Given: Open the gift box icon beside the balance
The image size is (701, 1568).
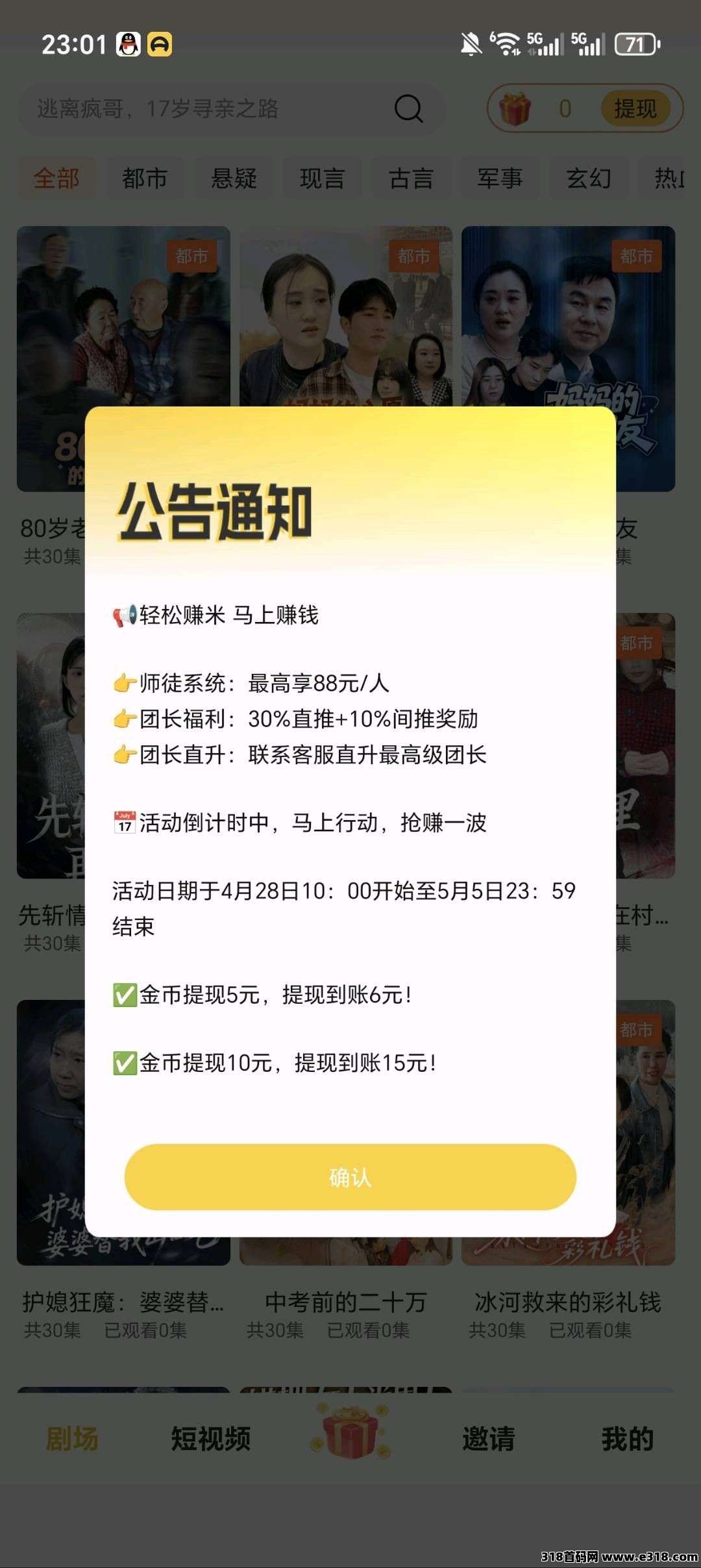Looking at the screenshot, I should pos(516,109).
